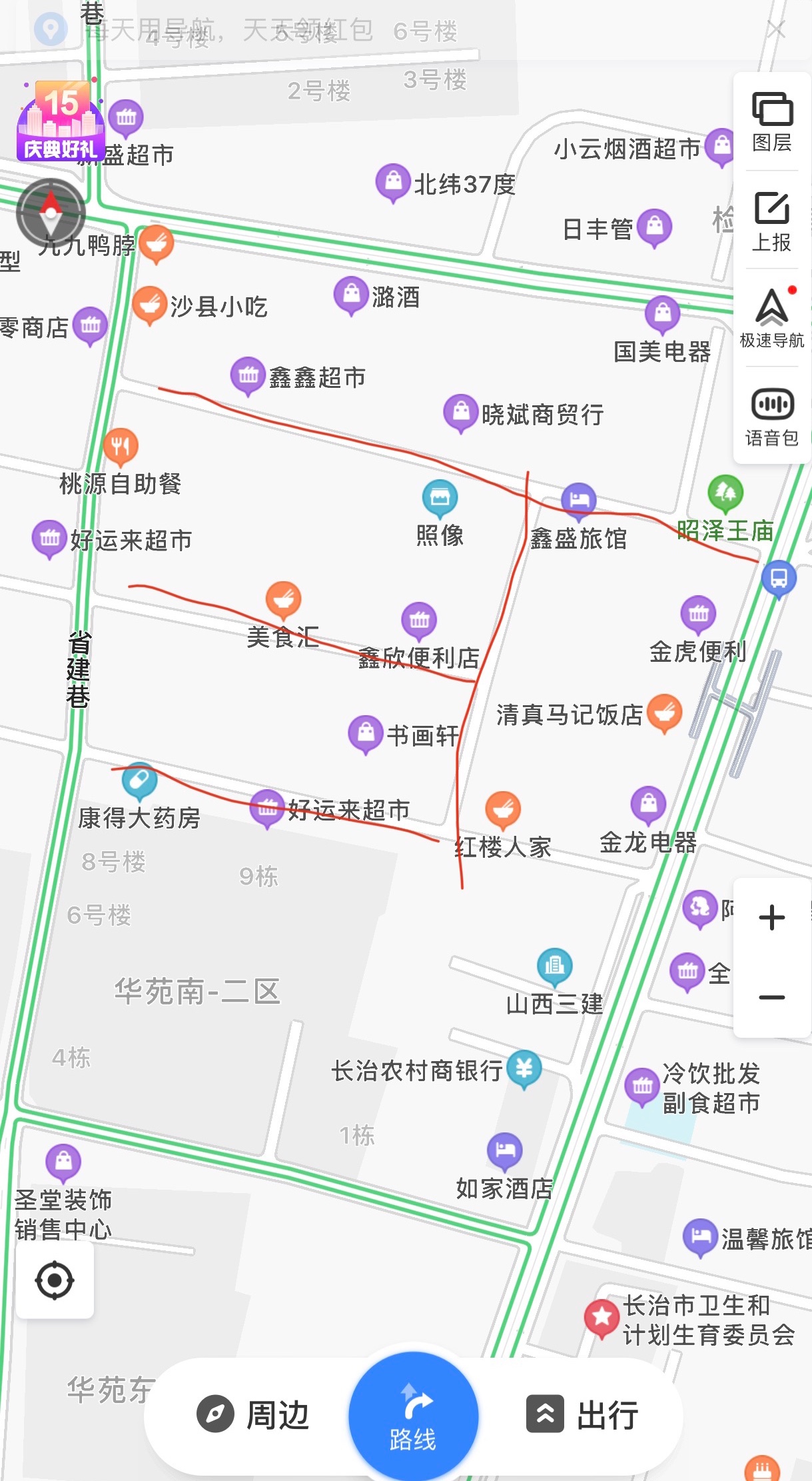Tap 上报 to report an issue
Viewport: 812px width, 1481px height.
771,221
